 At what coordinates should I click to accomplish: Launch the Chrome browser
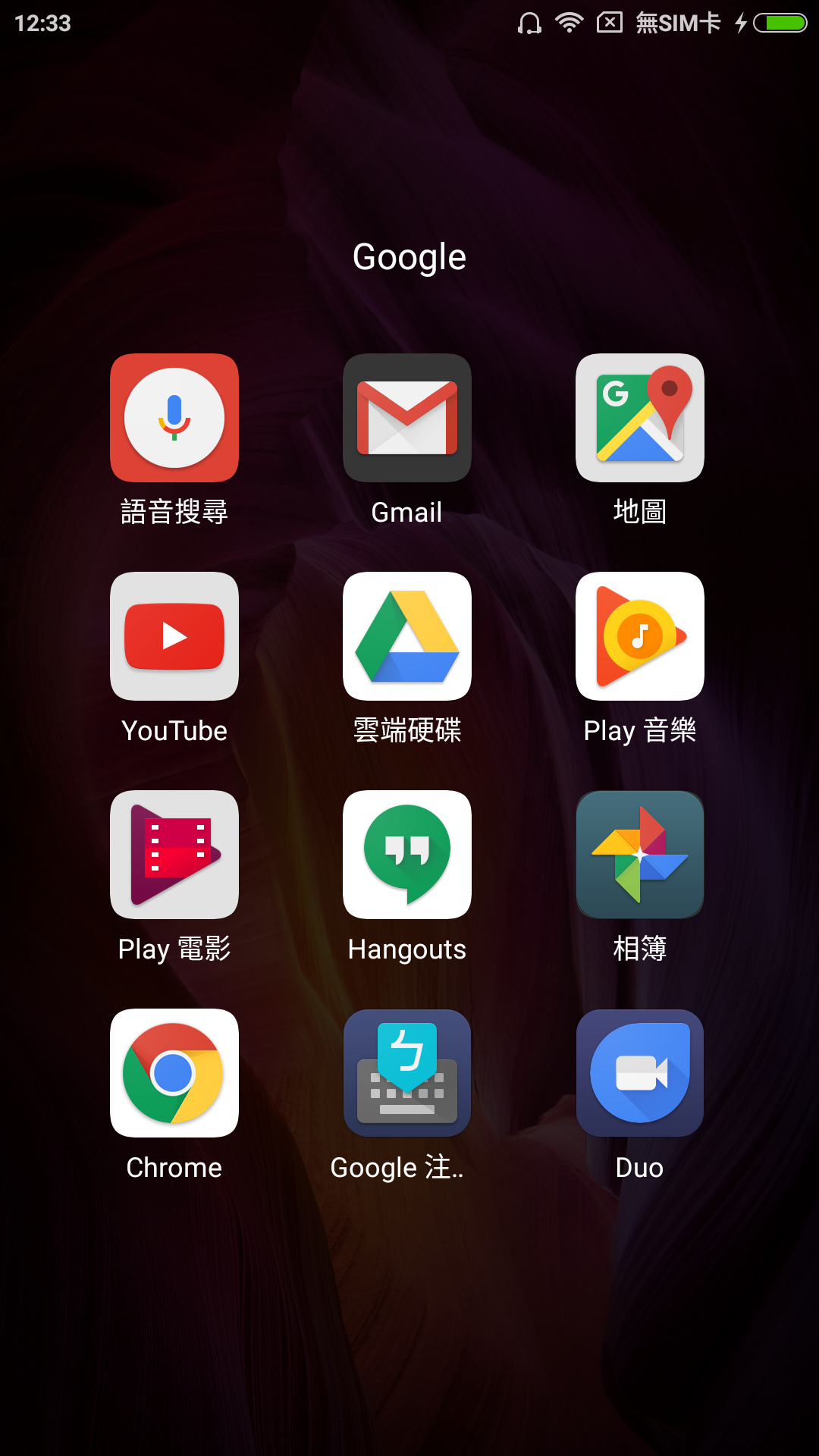coord(174,1073)
